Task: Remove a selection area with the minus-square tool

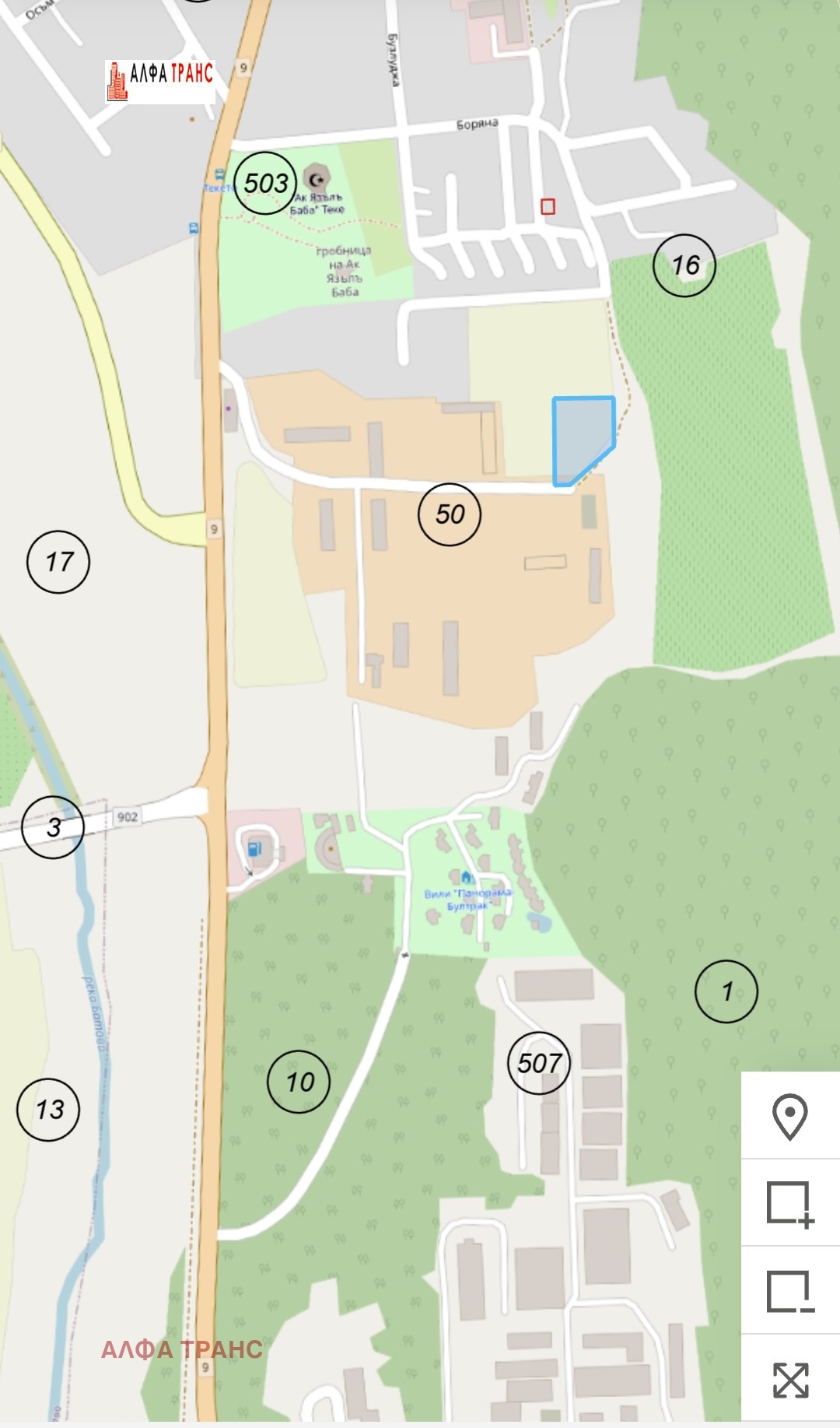Action: [x=790, y=1292]
